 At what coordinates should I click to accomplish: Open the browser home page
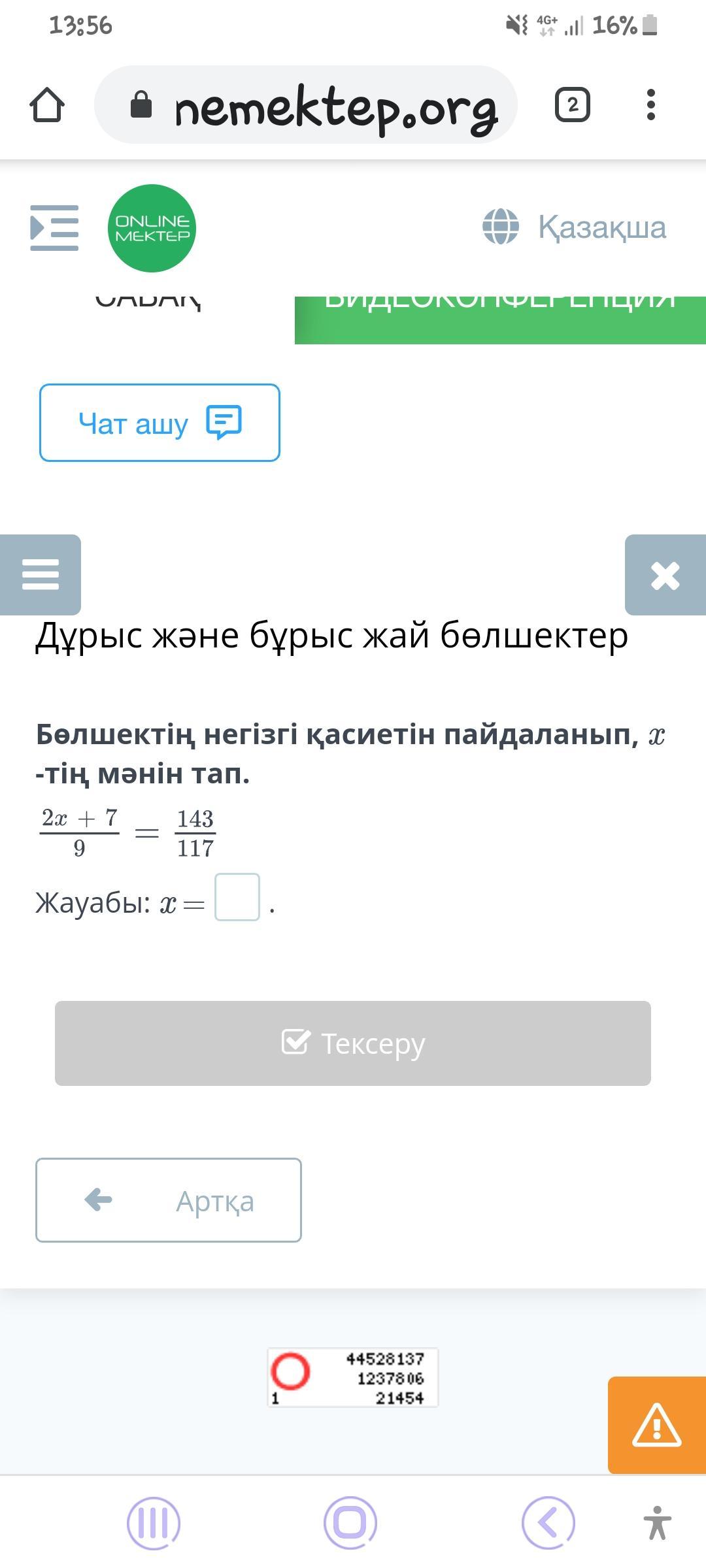pyautogui.click(x=47, y=105)
